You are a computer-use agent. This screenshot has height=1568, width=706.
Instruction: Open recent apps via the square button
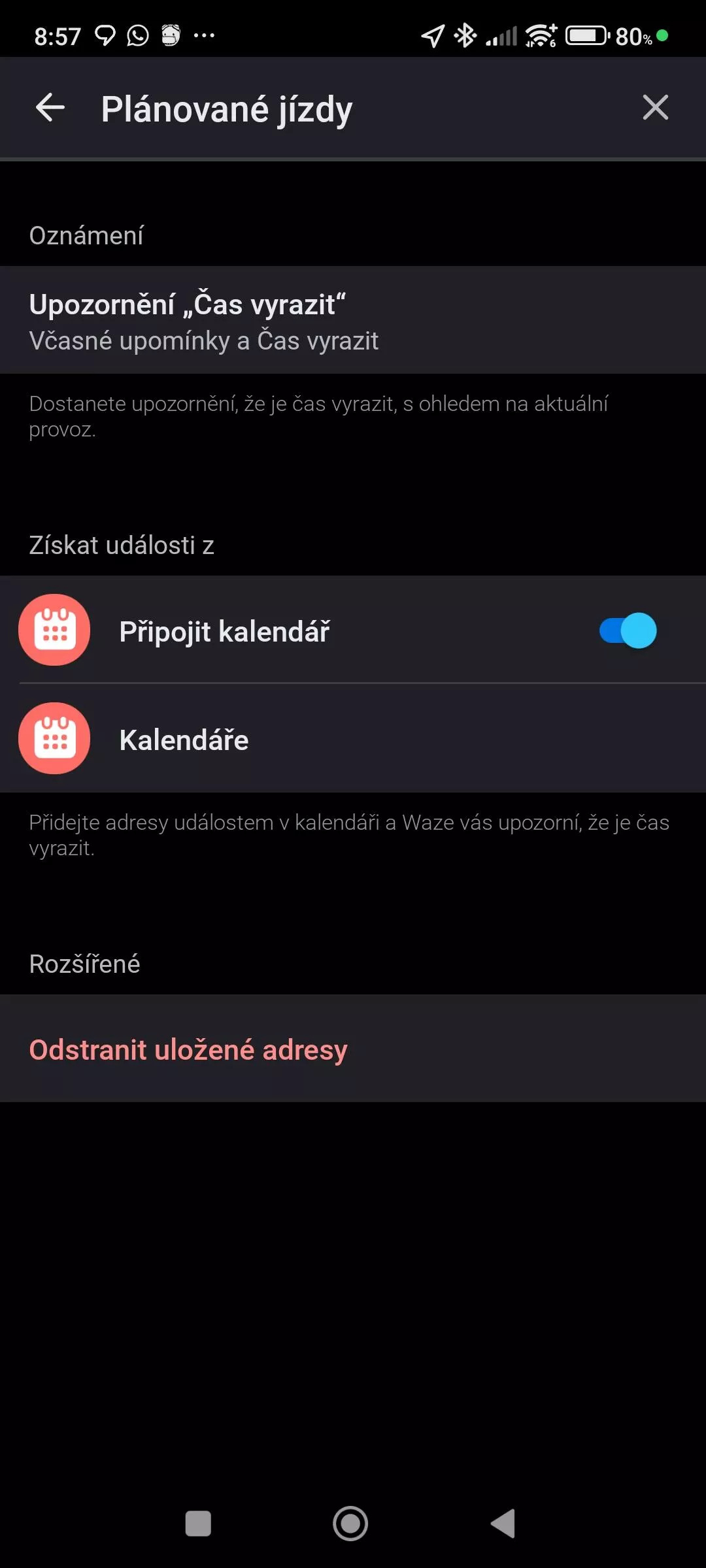pos(198,1524)
